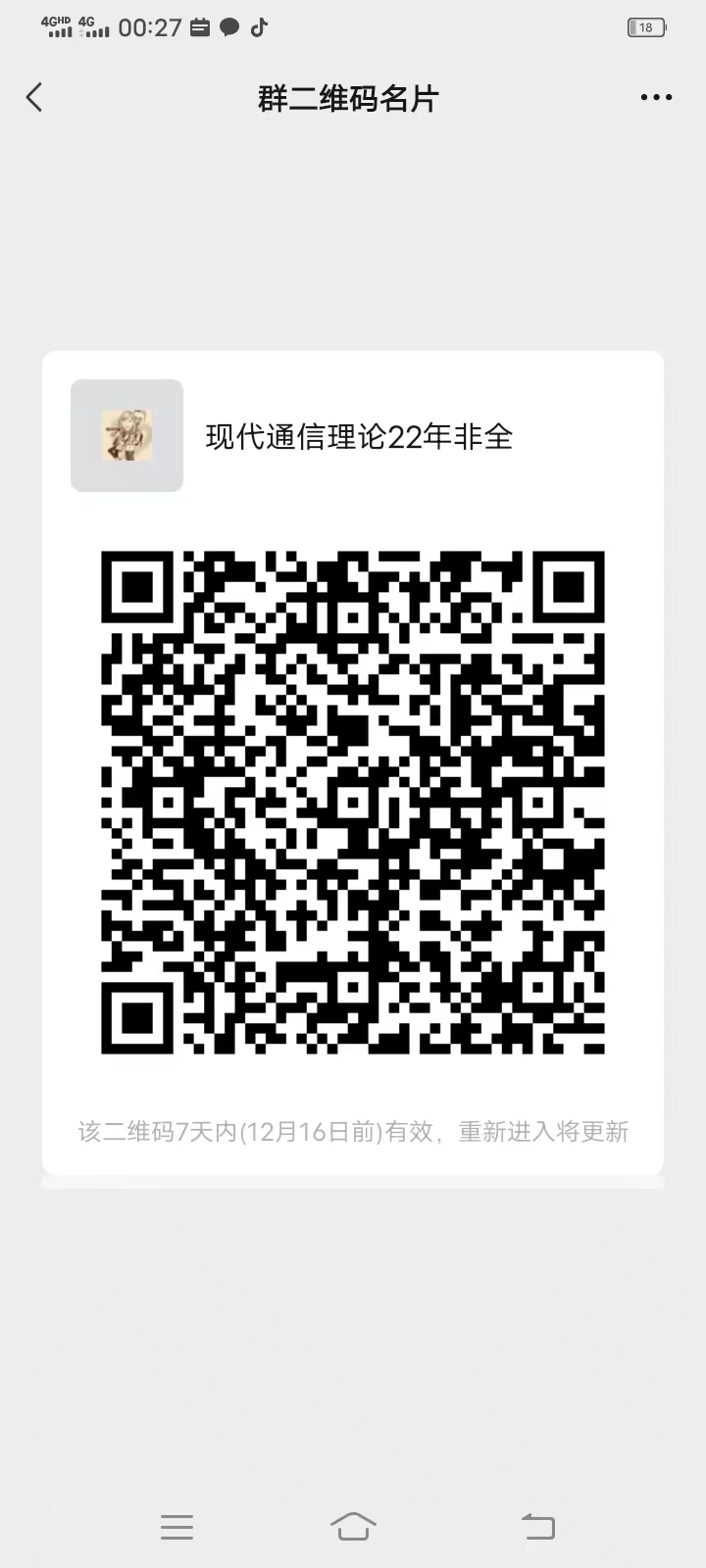This screenshot has height=1568, width=706.
Task: Open the three-dot more options menu
Action: point(656,97)
